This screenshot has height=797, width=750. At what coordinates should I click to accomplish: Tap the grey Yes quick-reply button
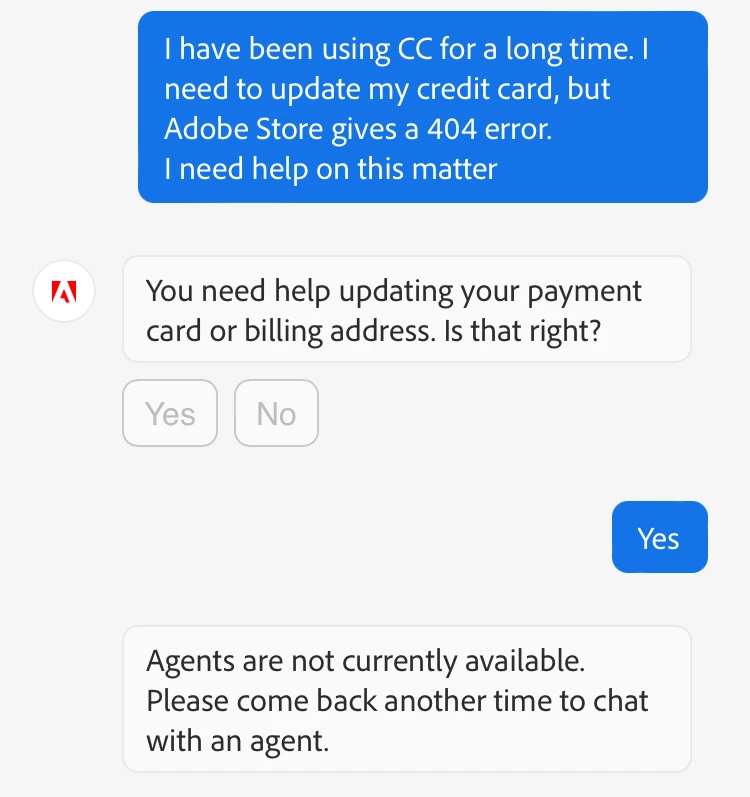pos(170,413)
